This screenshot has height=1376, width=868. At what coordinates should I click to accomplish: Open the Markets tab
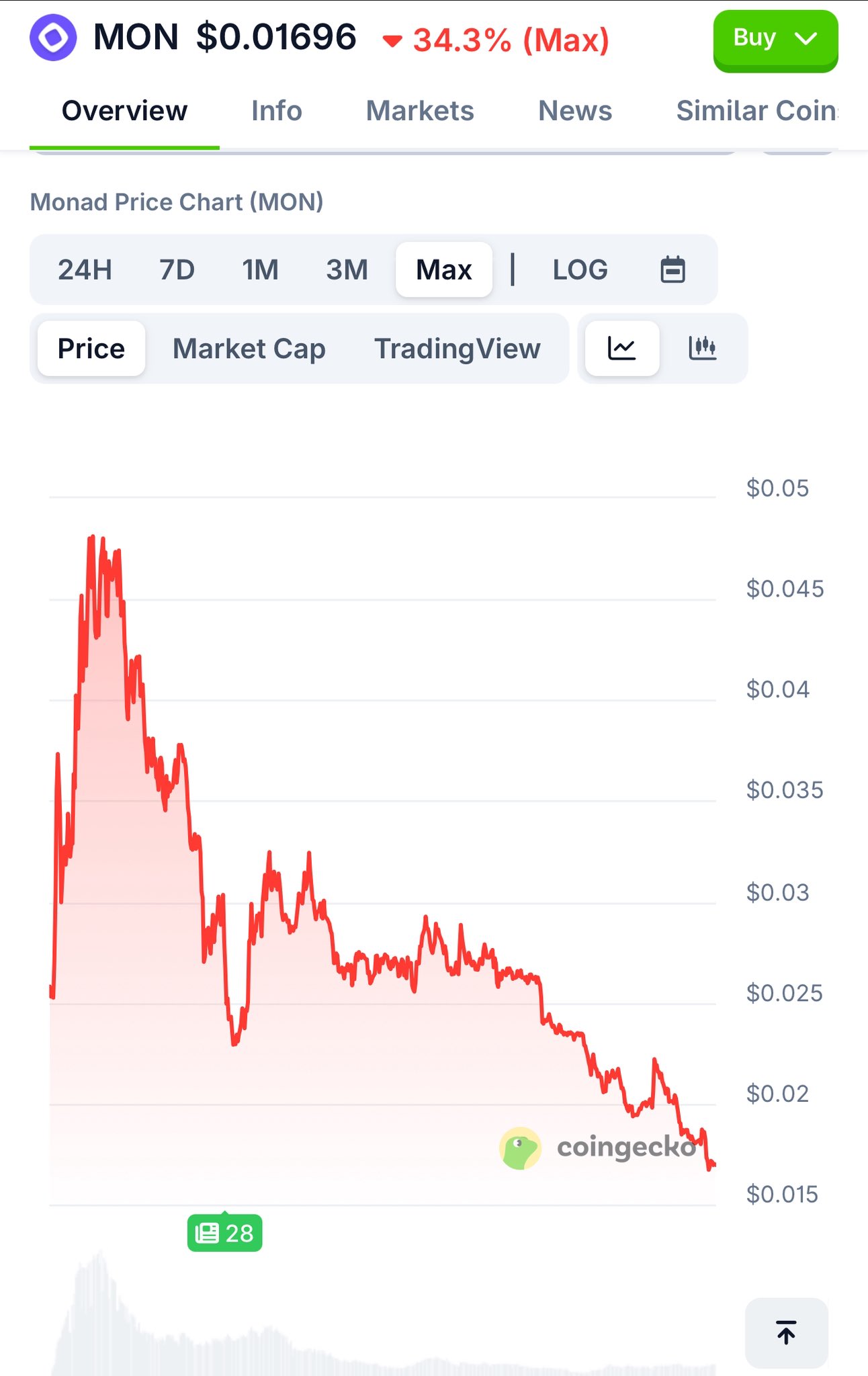420,111
